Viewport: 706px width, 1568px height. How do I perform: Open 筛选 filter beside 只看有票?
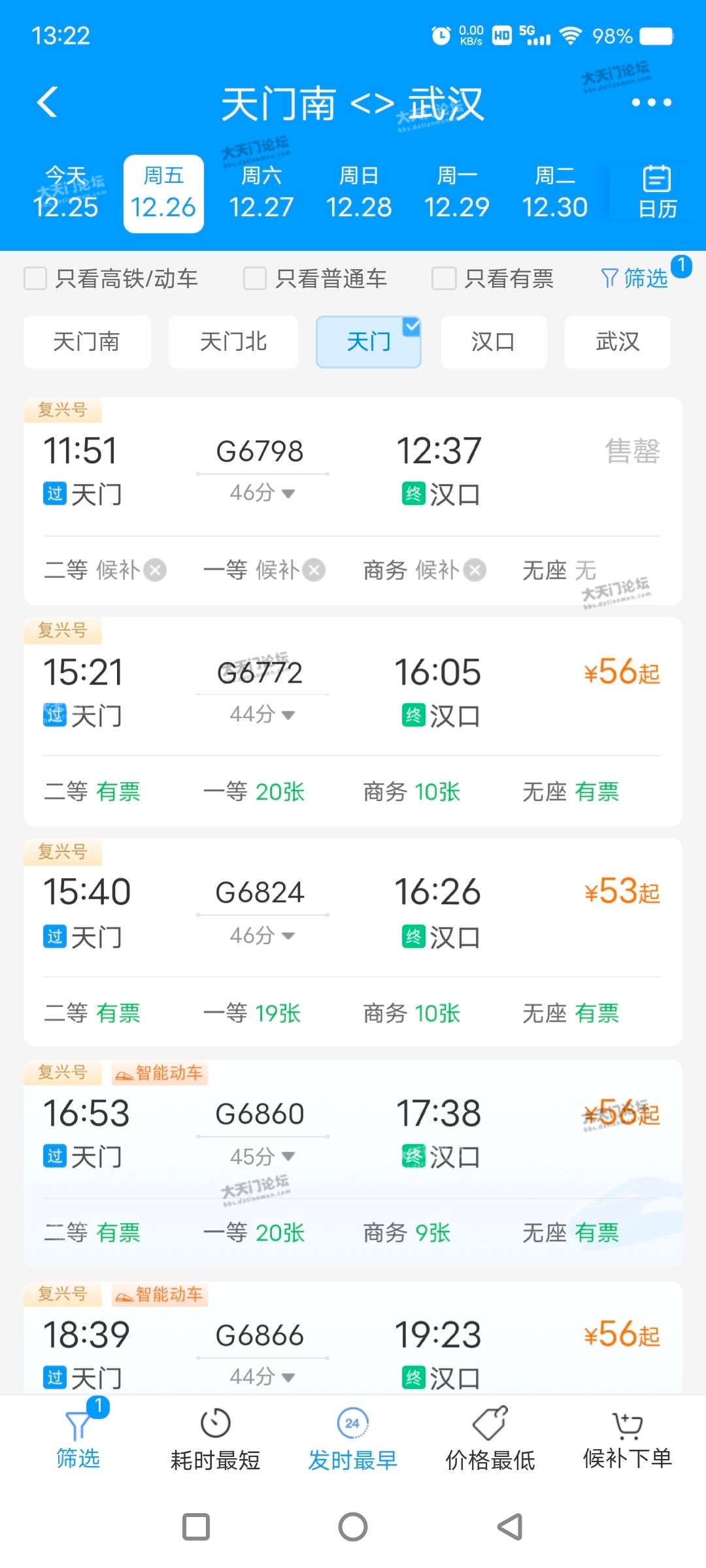[x=635, y=278]
